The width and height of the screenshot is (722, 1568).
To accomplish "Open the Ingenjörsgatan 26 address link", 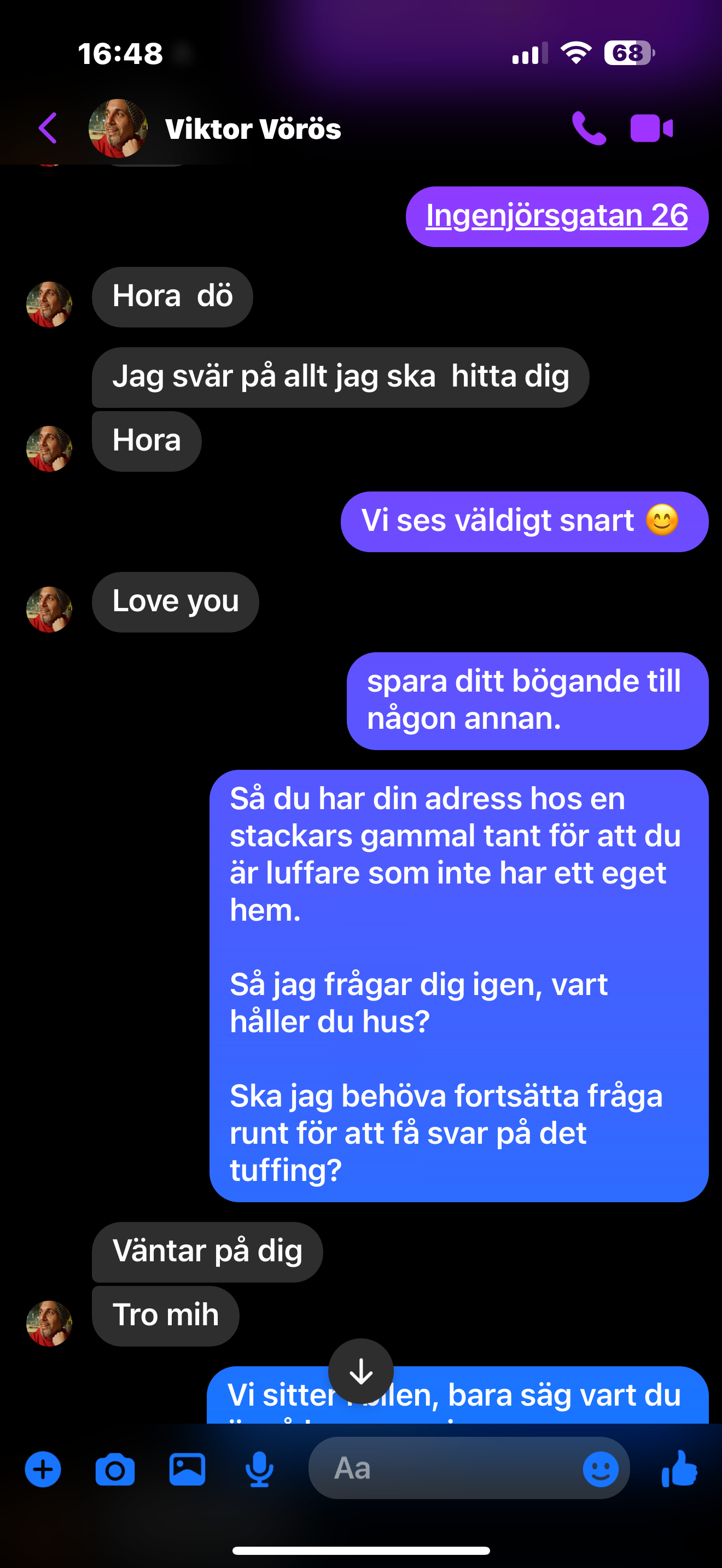I will pos(556,216).
